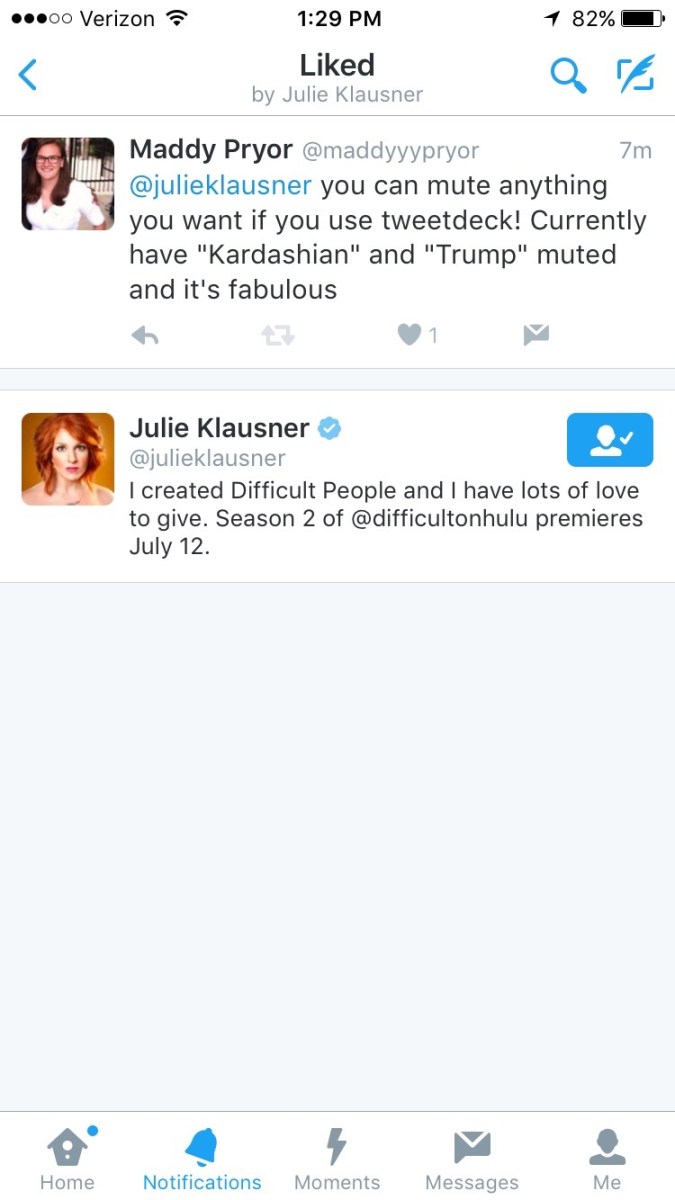
Task: Switch to the Me tab
Action: [607, 1158]
